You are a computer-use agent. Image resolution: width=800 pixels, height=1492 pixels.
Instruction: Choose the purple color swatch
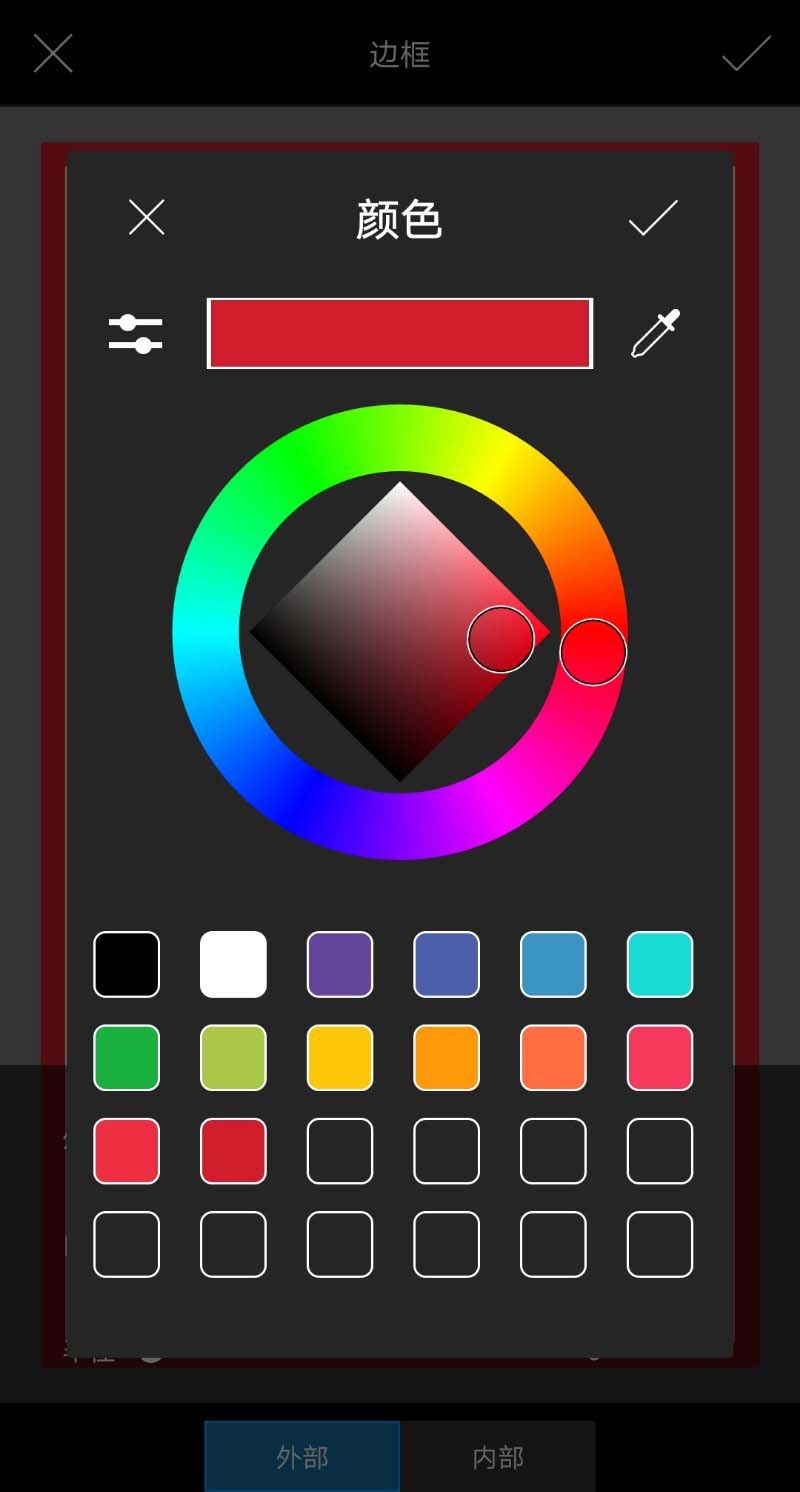click(x=340, y=964)
